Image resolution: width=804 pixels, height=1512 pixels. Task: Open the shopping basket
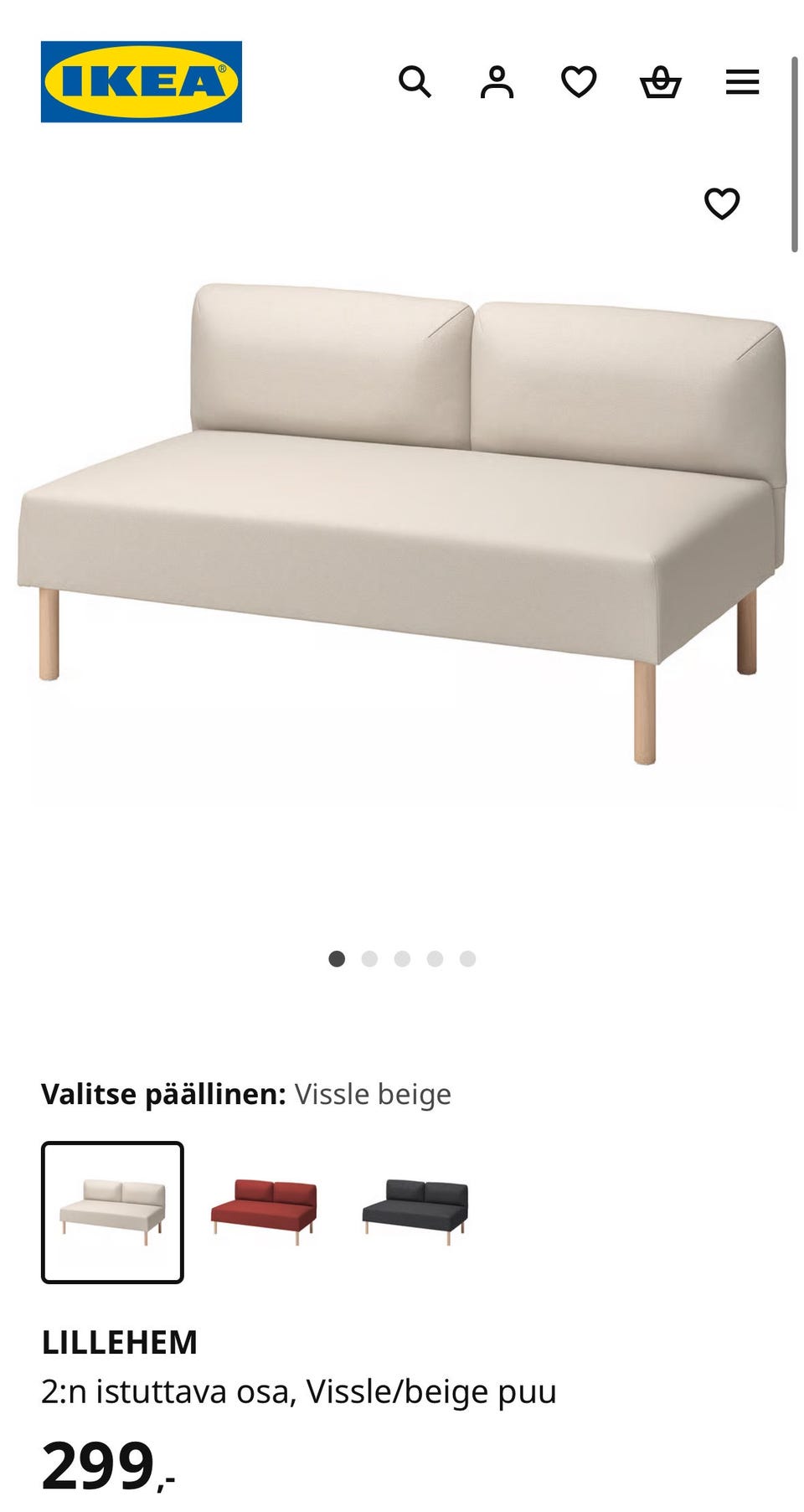(661, 82)
